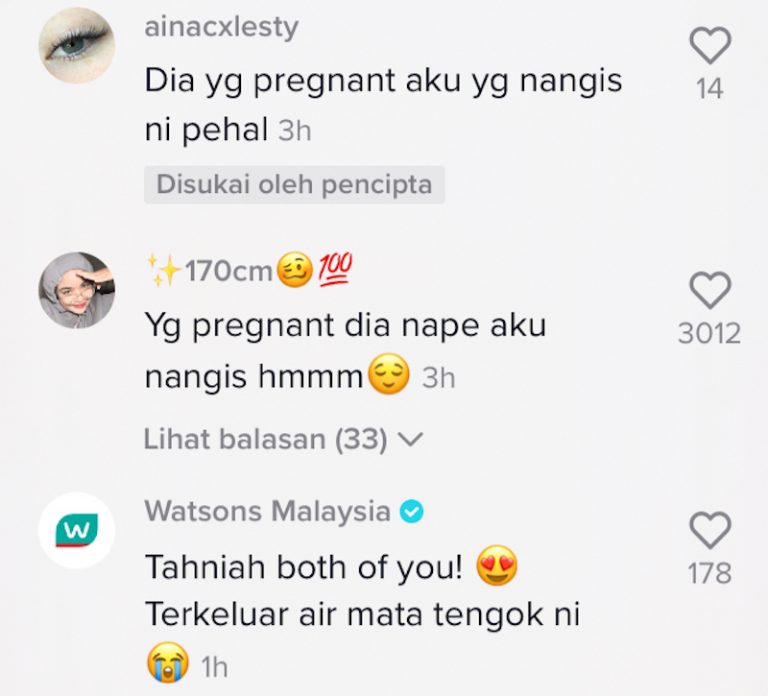Like the 170cm user's comment
The height and width of the screenshot is (696, 768).
(x=710, y=290)
